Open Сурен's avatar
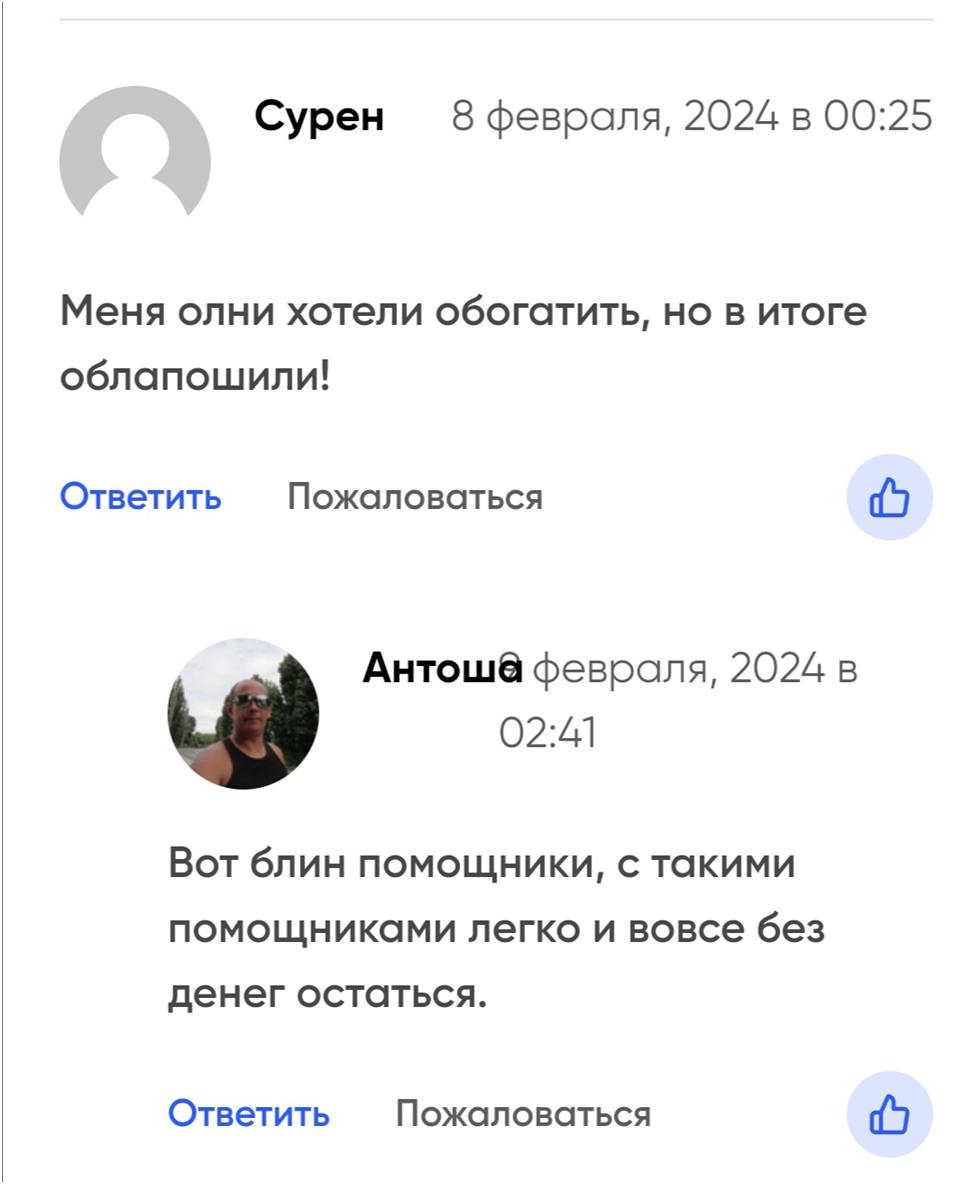Screen dimensions: 978x1184 [x=135, y=155]
